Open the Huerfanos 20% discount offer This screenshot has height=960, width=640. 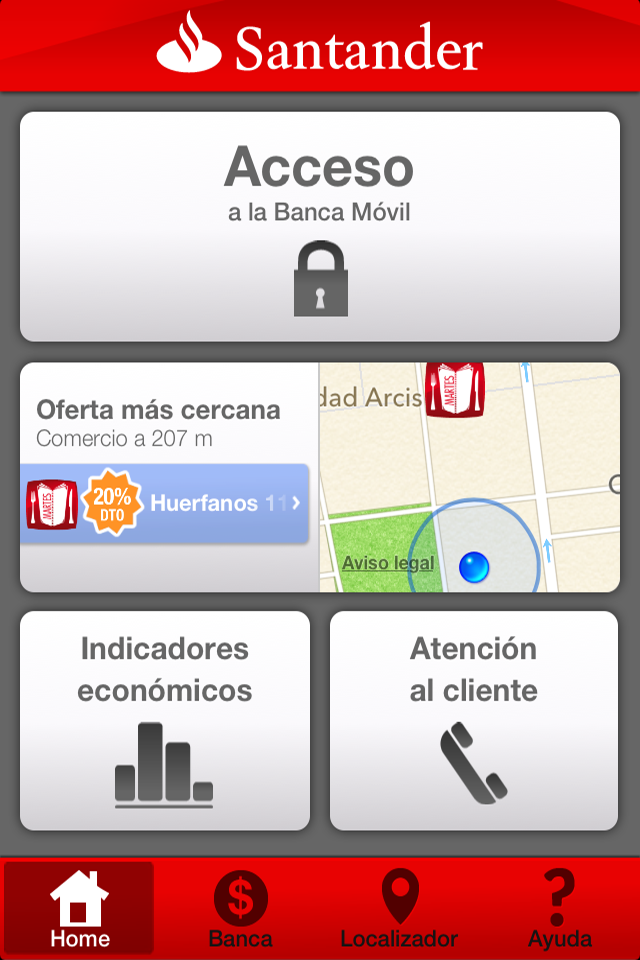pos(165,504)
